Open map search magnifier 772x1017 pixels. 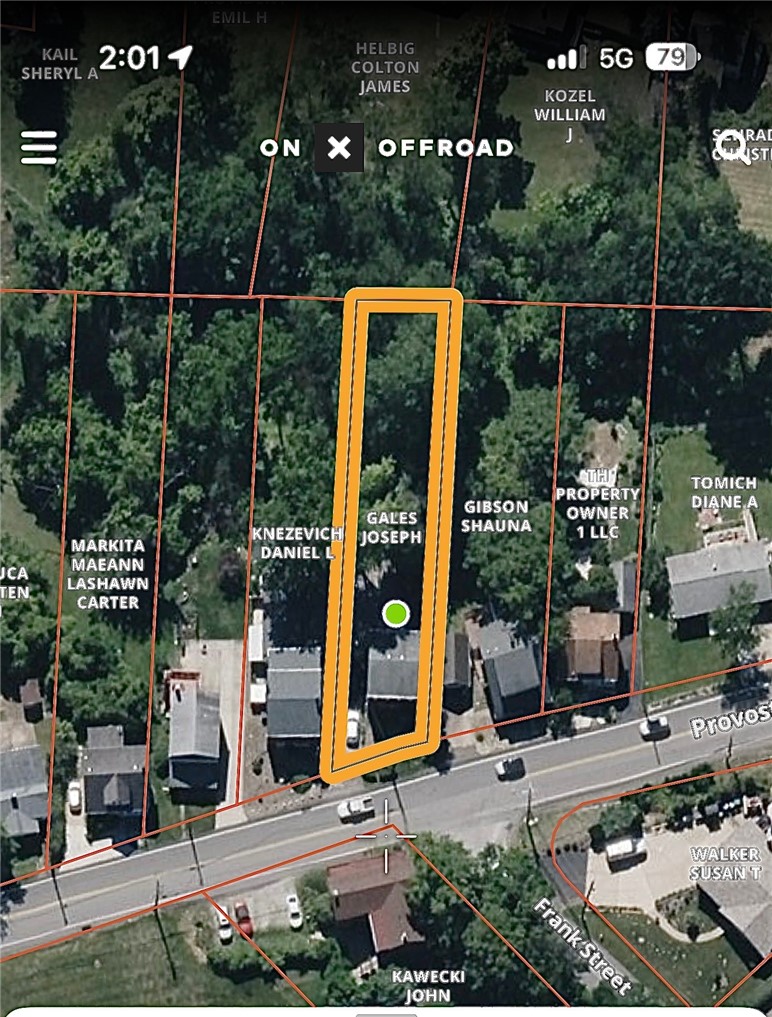click(735, 147)
